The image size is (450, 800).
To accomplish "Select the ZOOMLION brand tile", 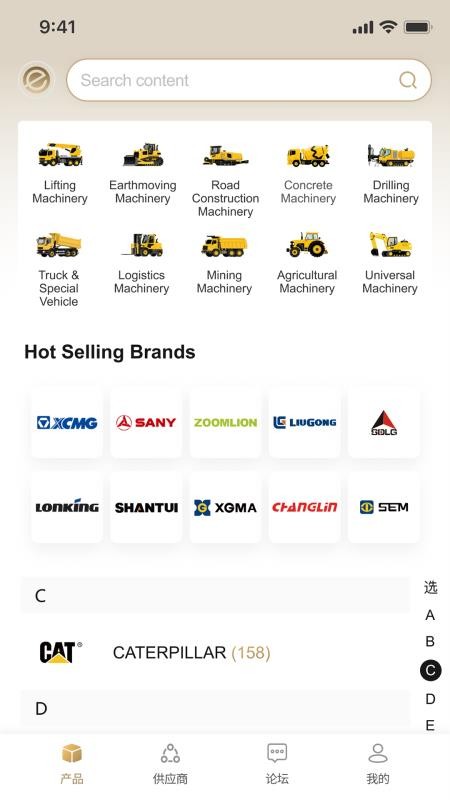I will pos(226,422).
